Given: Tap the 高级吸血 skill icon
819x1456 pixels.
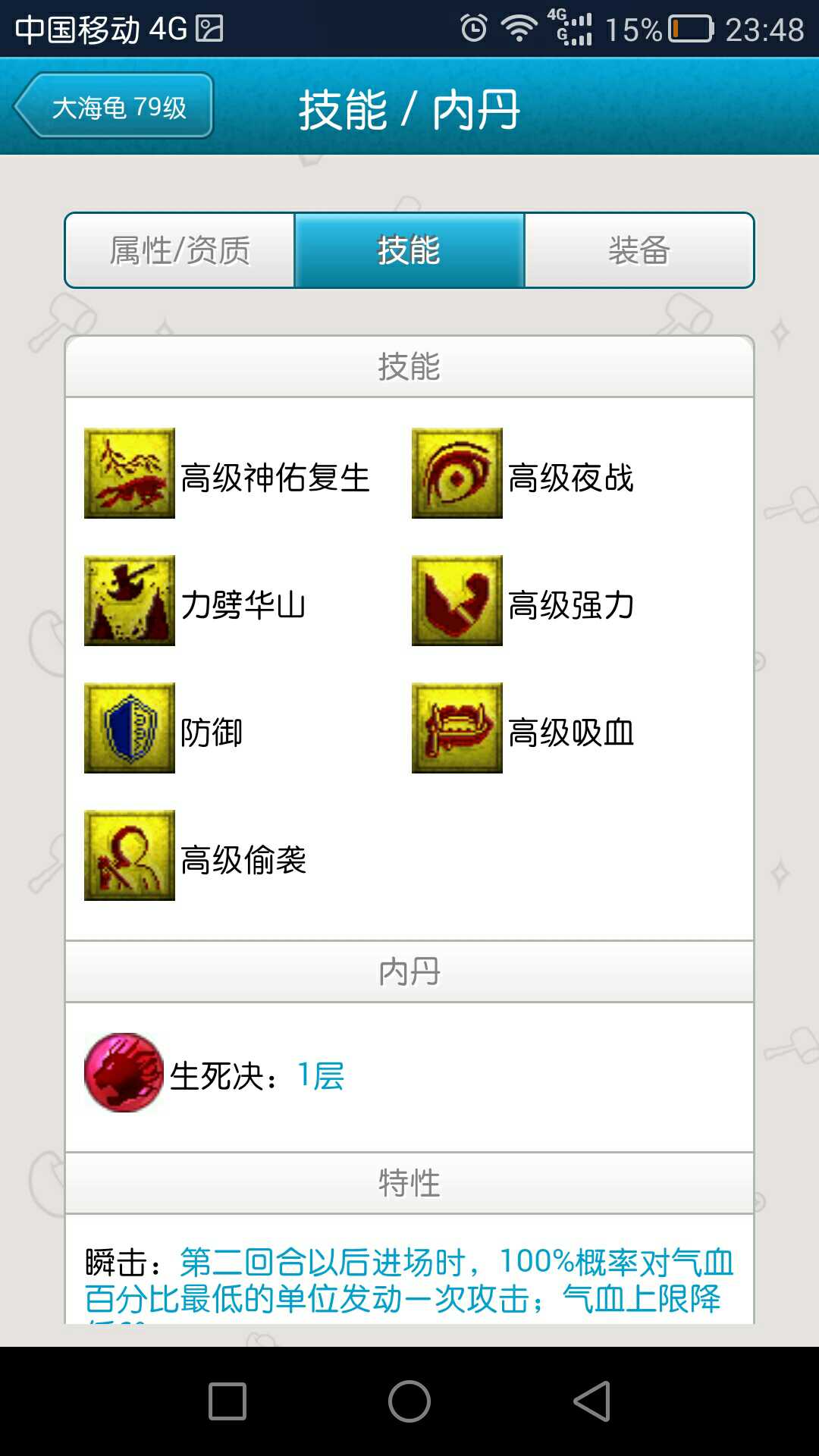Looking at the screenshot, I should pyautogui.click(x=457, y=728).
